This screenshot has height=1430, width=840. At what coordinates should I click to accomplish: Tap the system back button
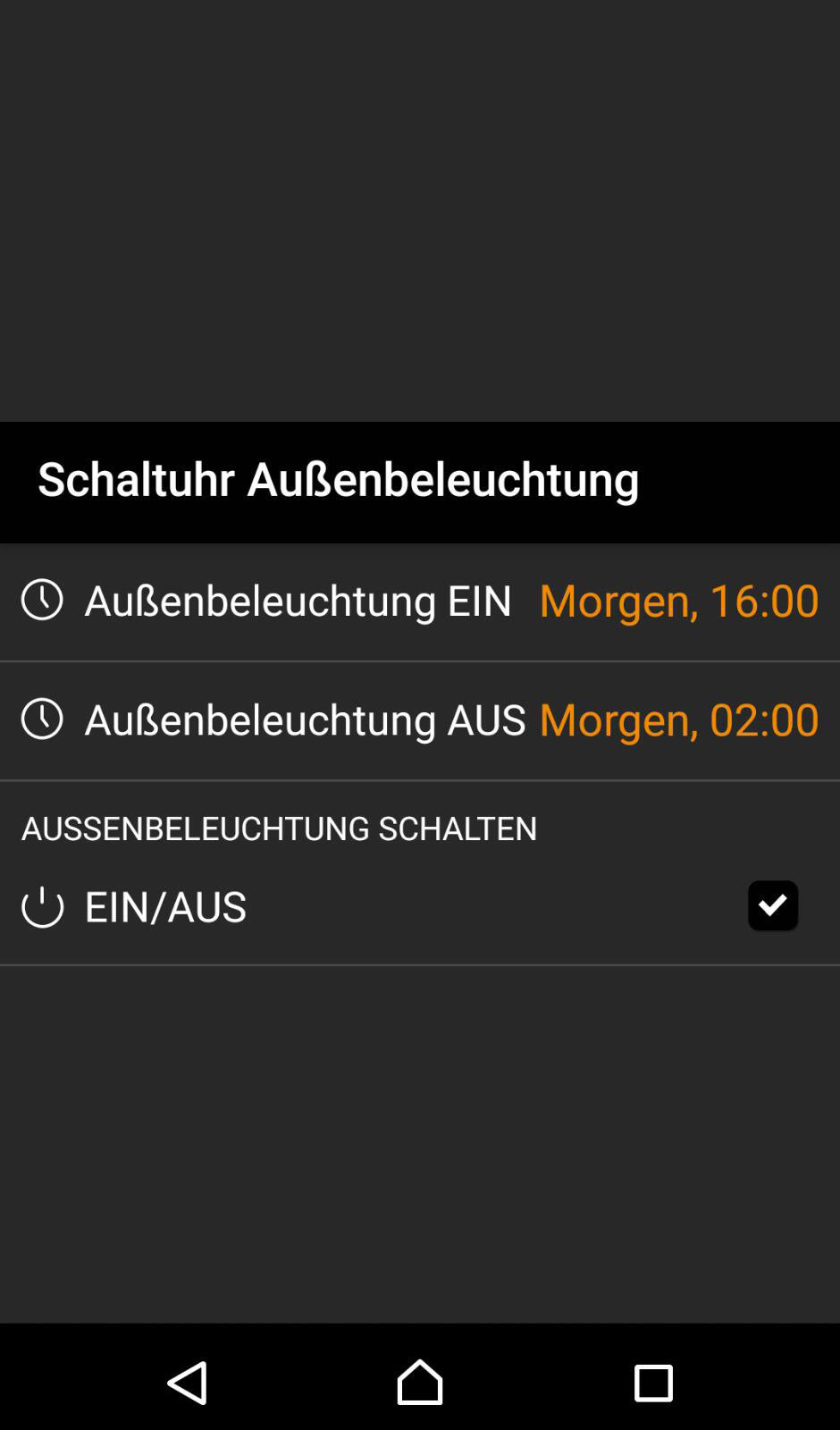click(x=187, y=1382)
